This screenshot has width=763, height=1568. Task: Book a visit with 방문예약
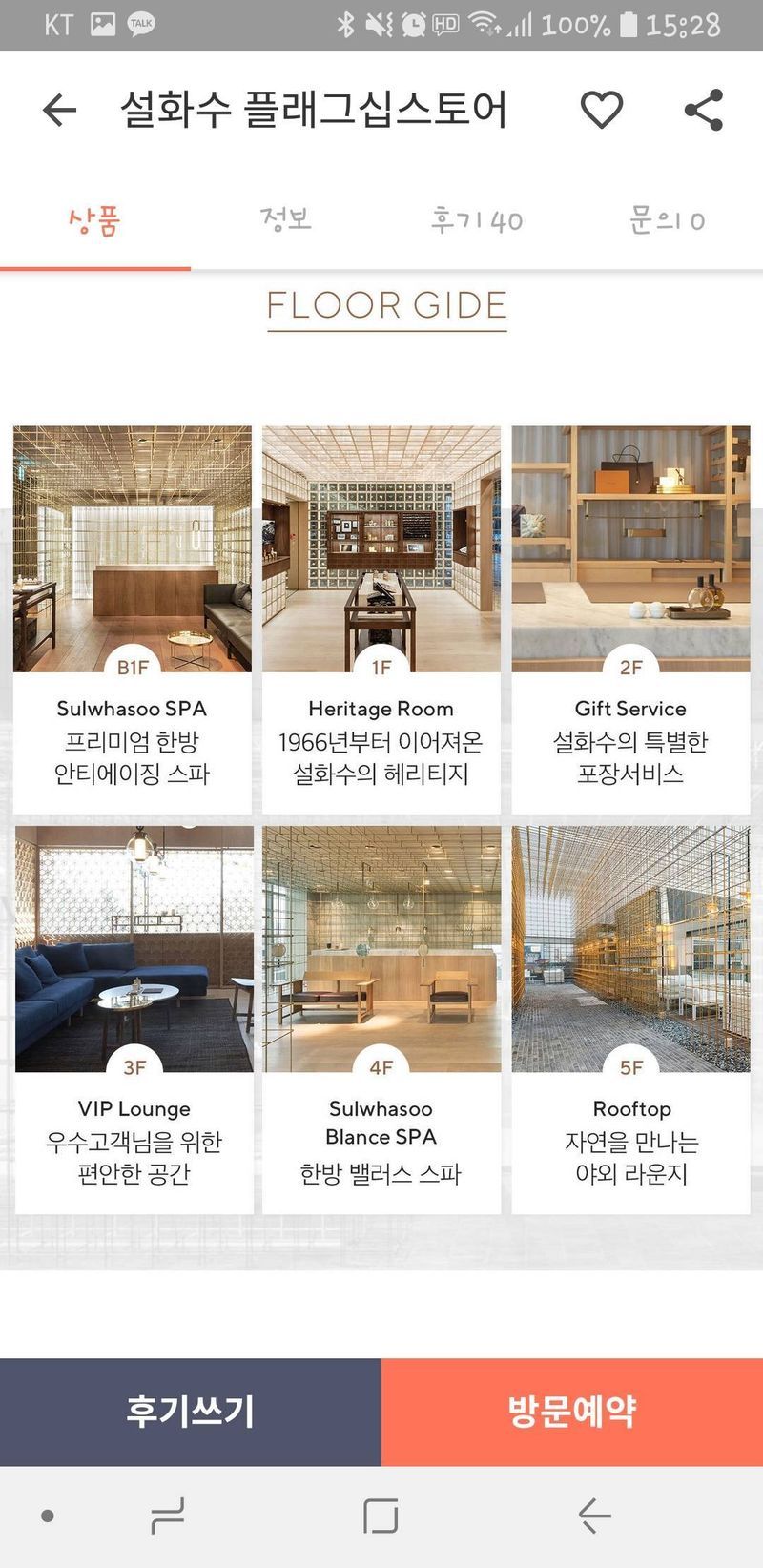(x=572, y=1412)
